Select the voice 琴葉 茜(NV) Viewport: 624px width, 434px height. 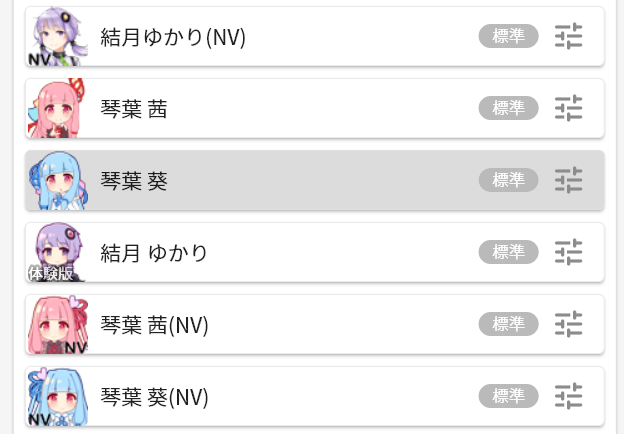point(154,325)
